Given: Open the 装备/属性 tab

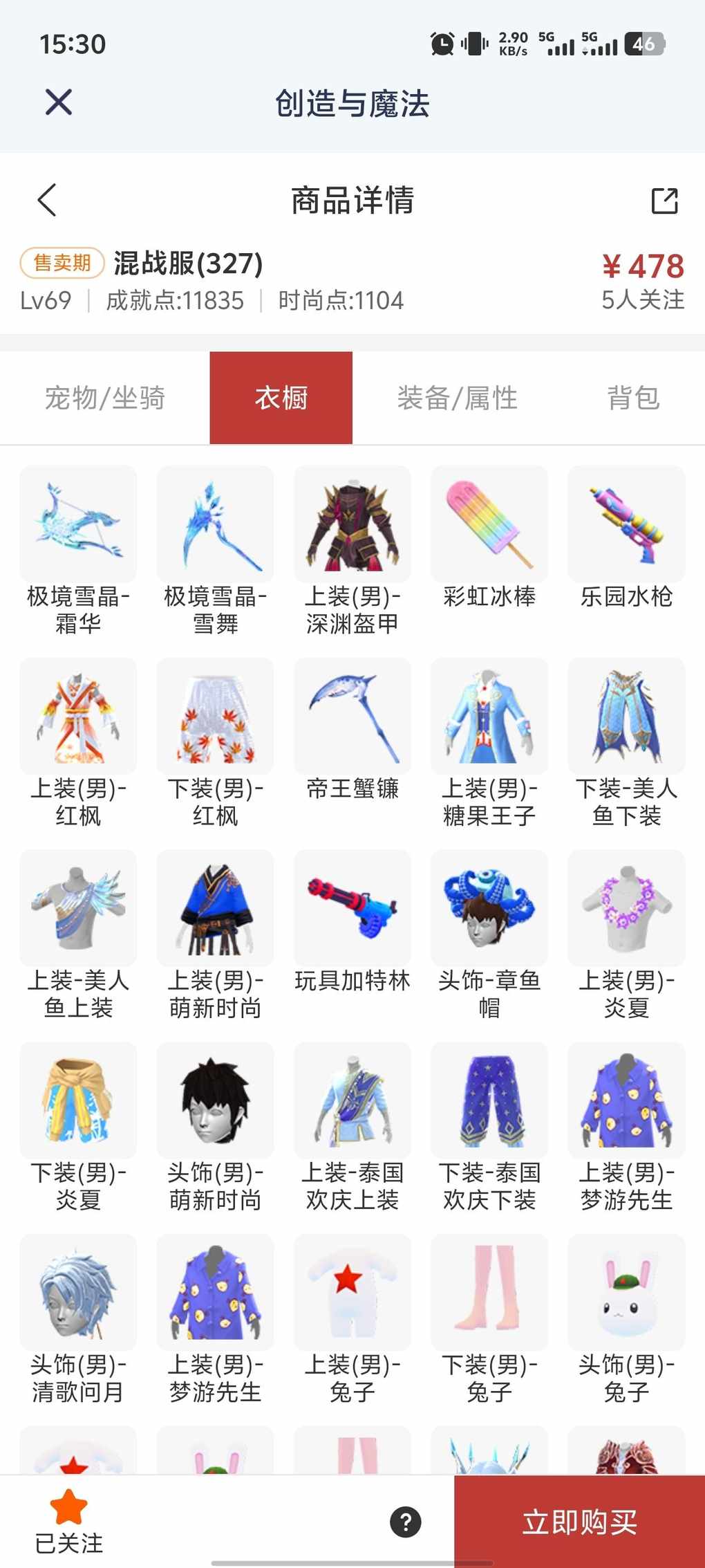Looking at the screenshot, I should click(457, 398).
